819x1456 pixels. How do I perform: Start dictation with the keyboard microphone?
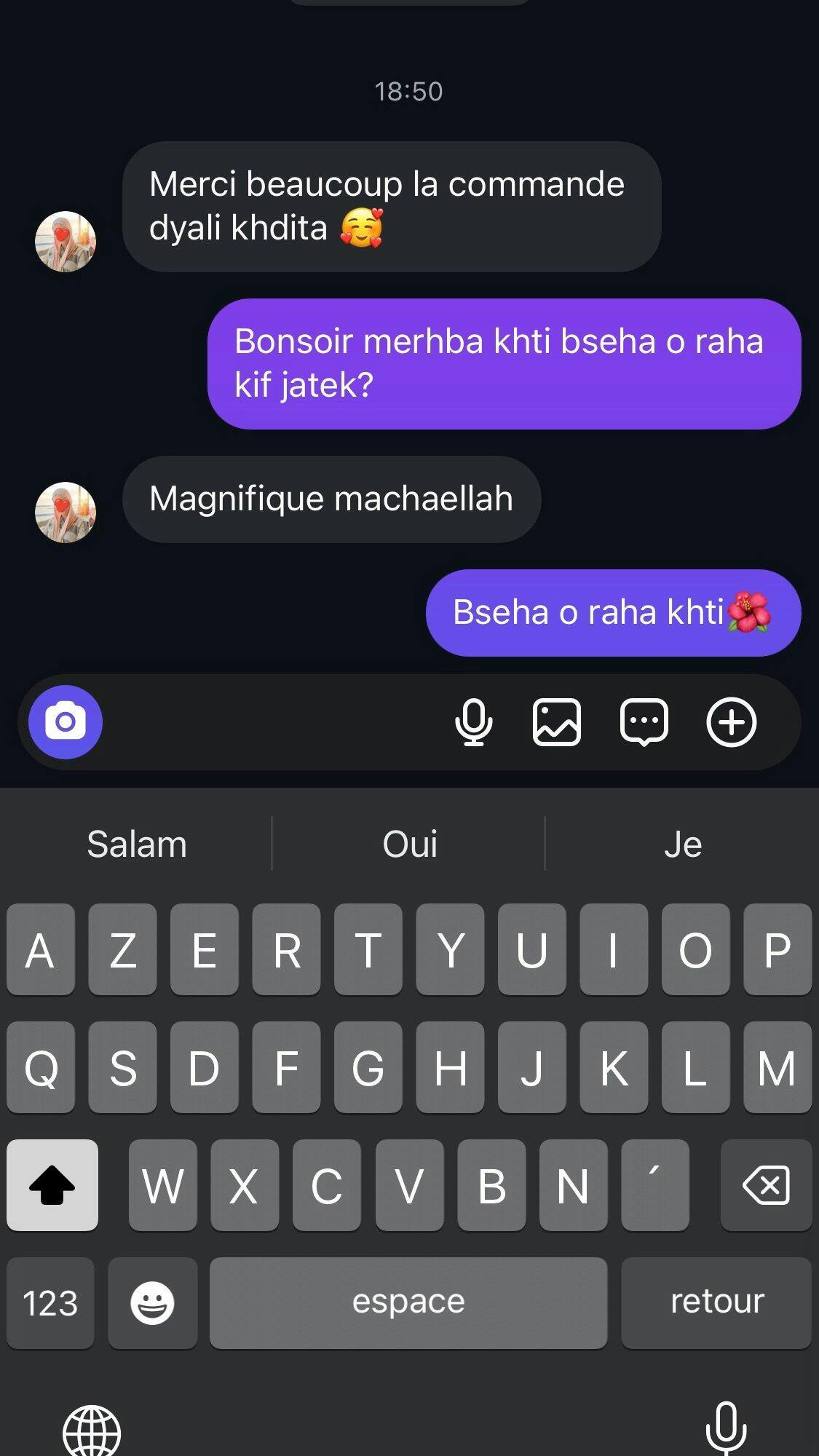726,1427
